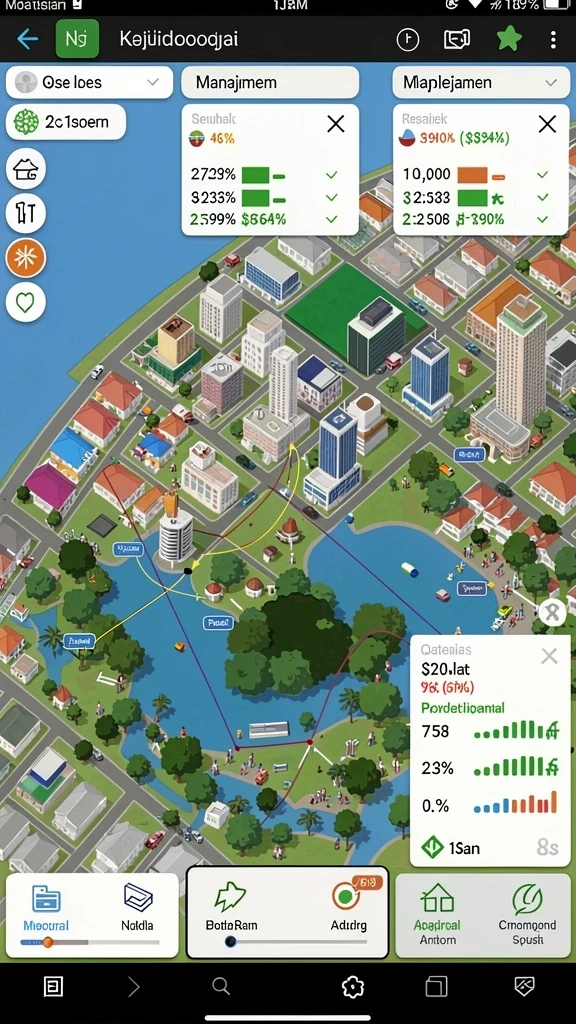Open the three-dot overflow menu
This screenshot has height=1024, width=576.
(x=553, y=40)
